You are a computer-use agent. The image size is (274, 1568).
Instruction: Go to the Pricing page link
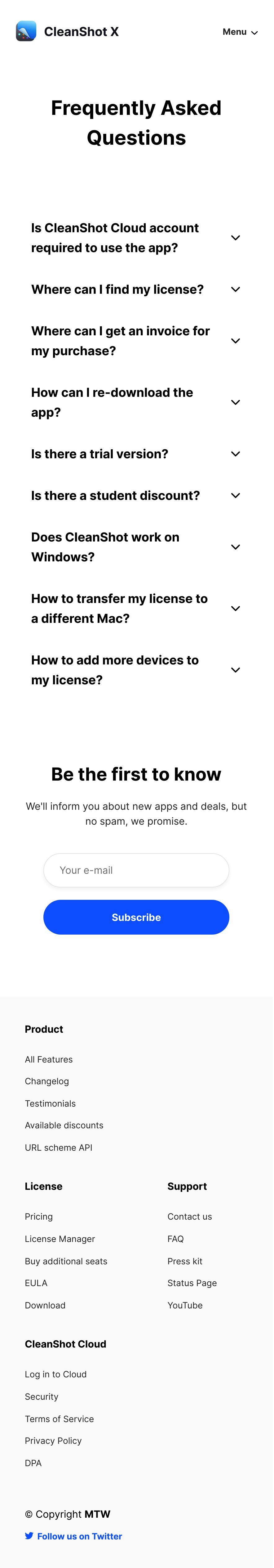39,1217
